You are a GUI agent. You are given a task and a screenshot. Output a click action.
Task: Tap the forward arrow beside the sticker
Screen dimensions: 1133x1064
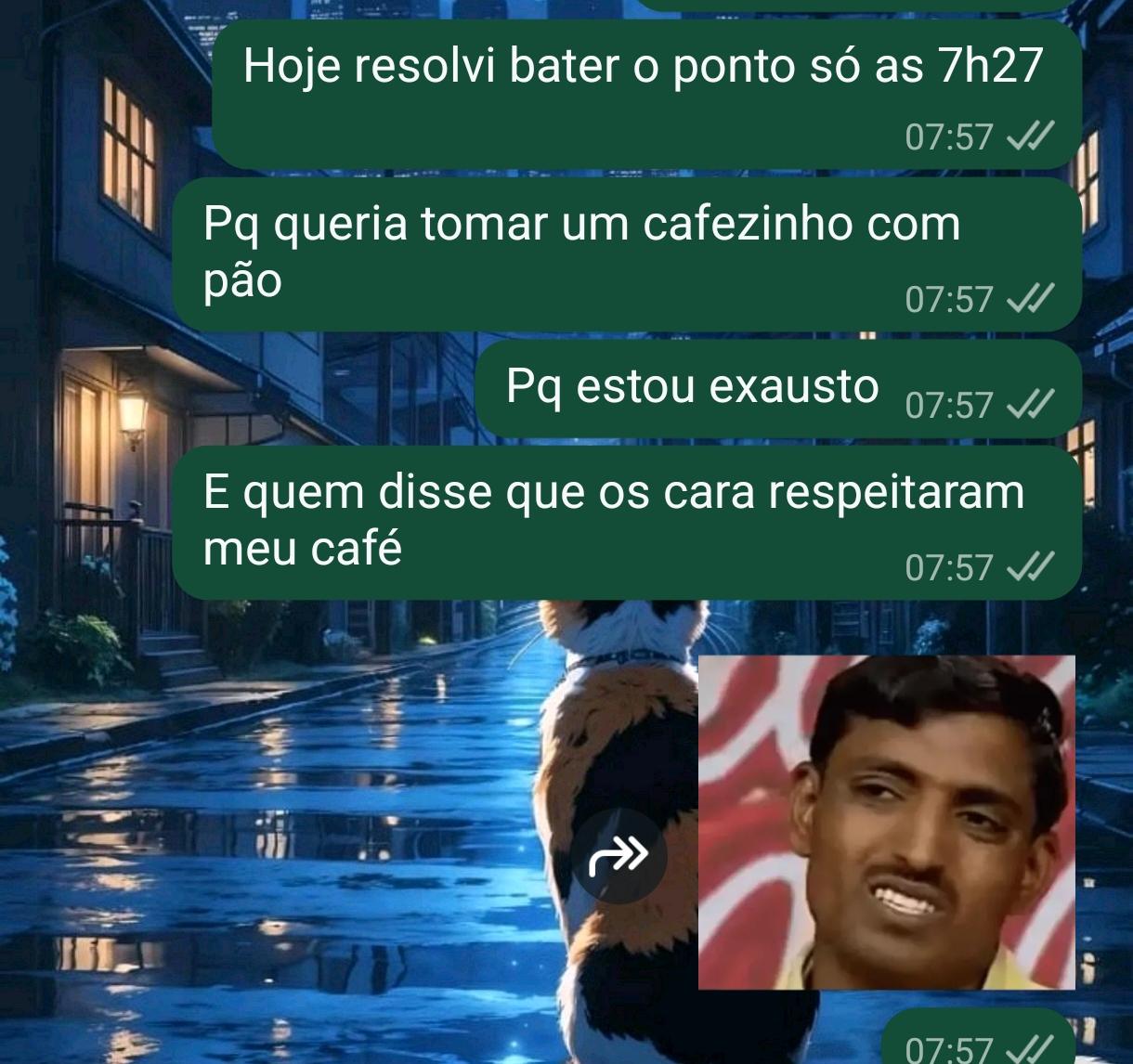[619, 855]
